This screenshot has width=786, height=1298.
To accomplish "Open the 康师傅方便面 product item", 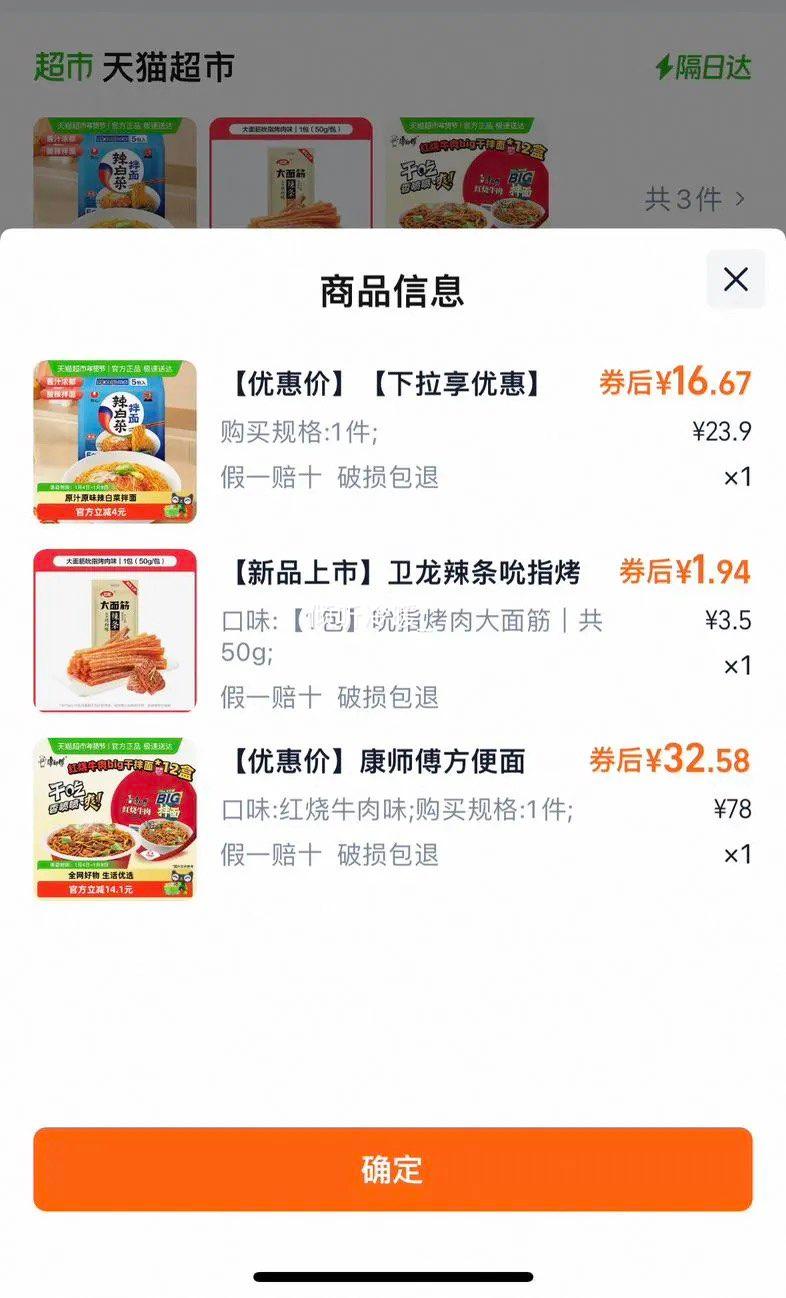I will point(392,819).
